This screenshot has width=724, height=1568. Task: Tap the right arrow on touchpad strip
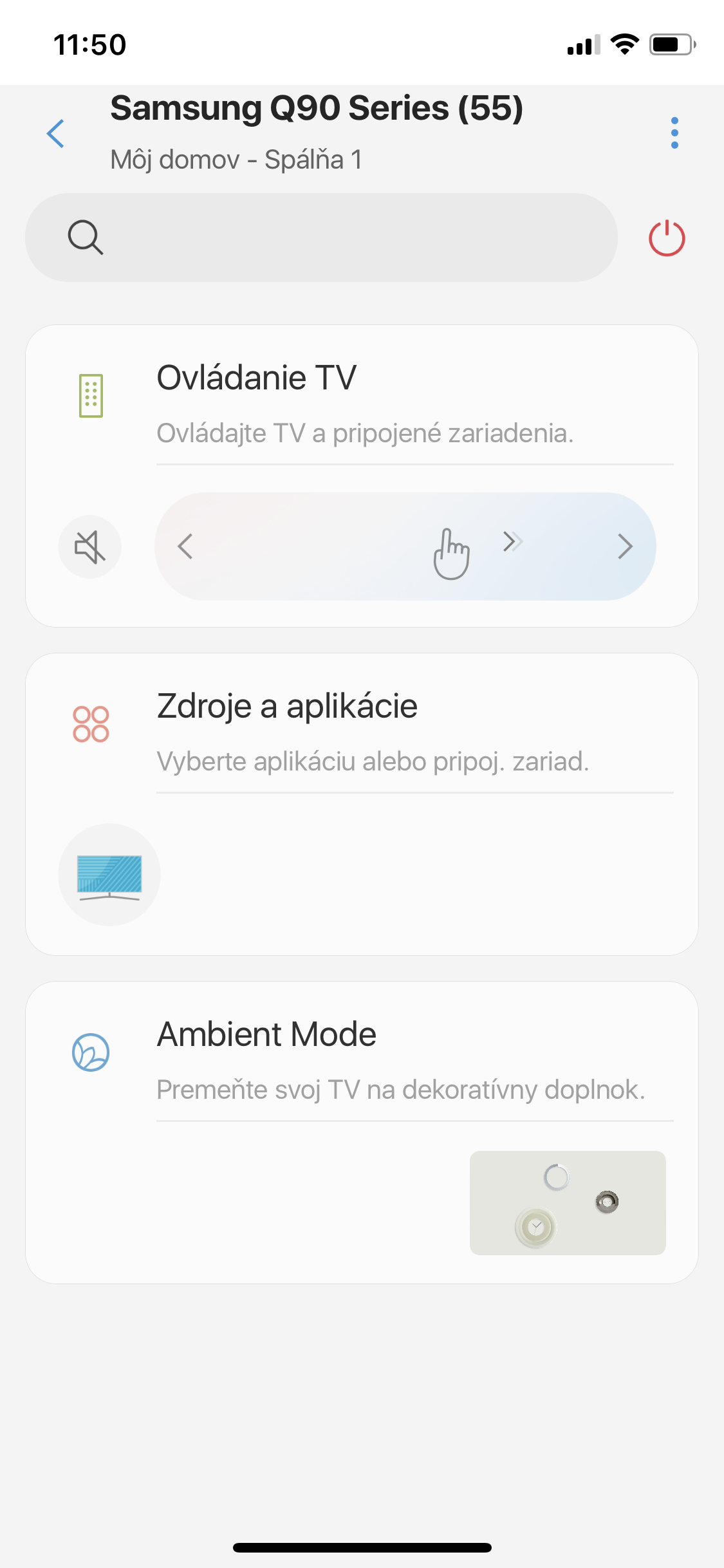click(625, 546)
